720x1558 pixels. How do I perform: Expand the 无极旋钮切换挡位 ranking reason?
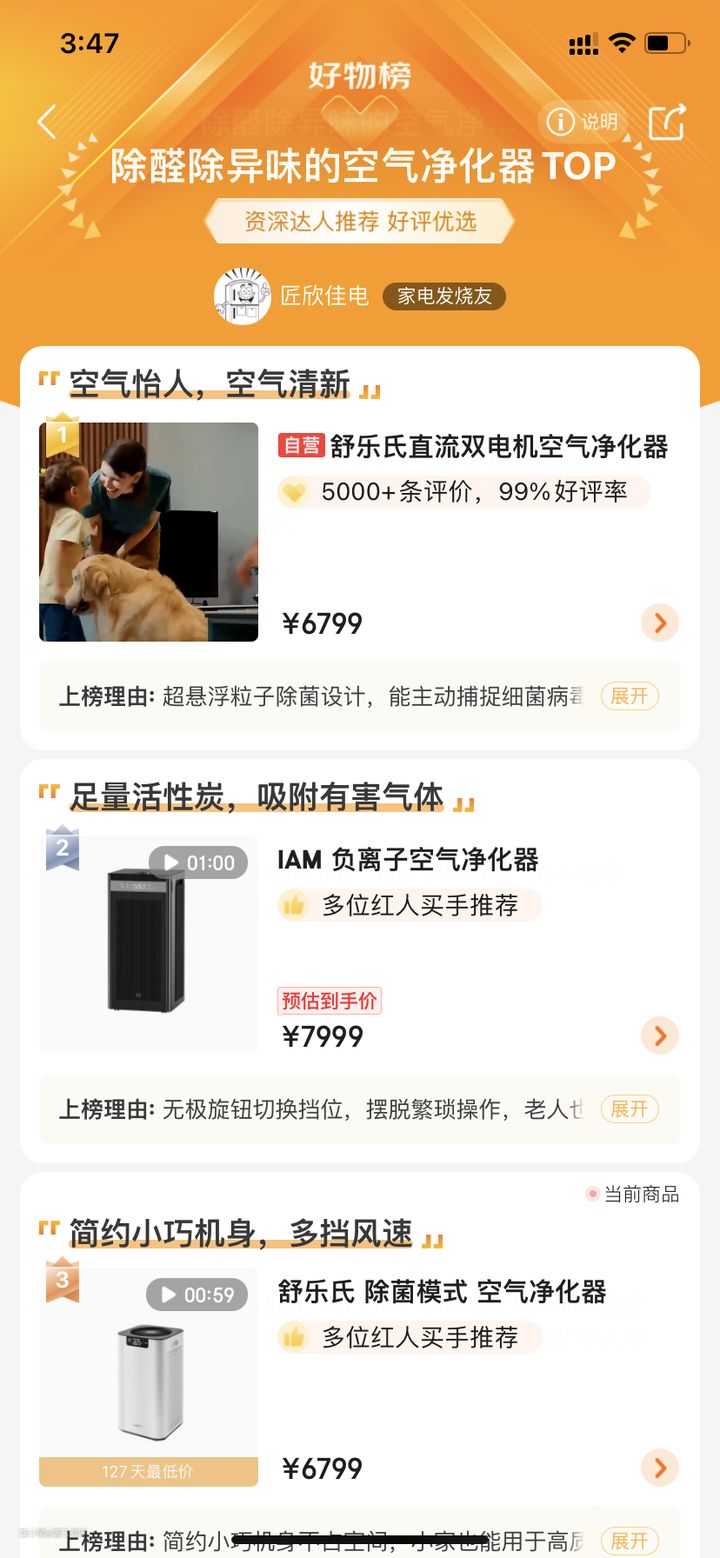pyautogui.click(x=629, y=1109)
